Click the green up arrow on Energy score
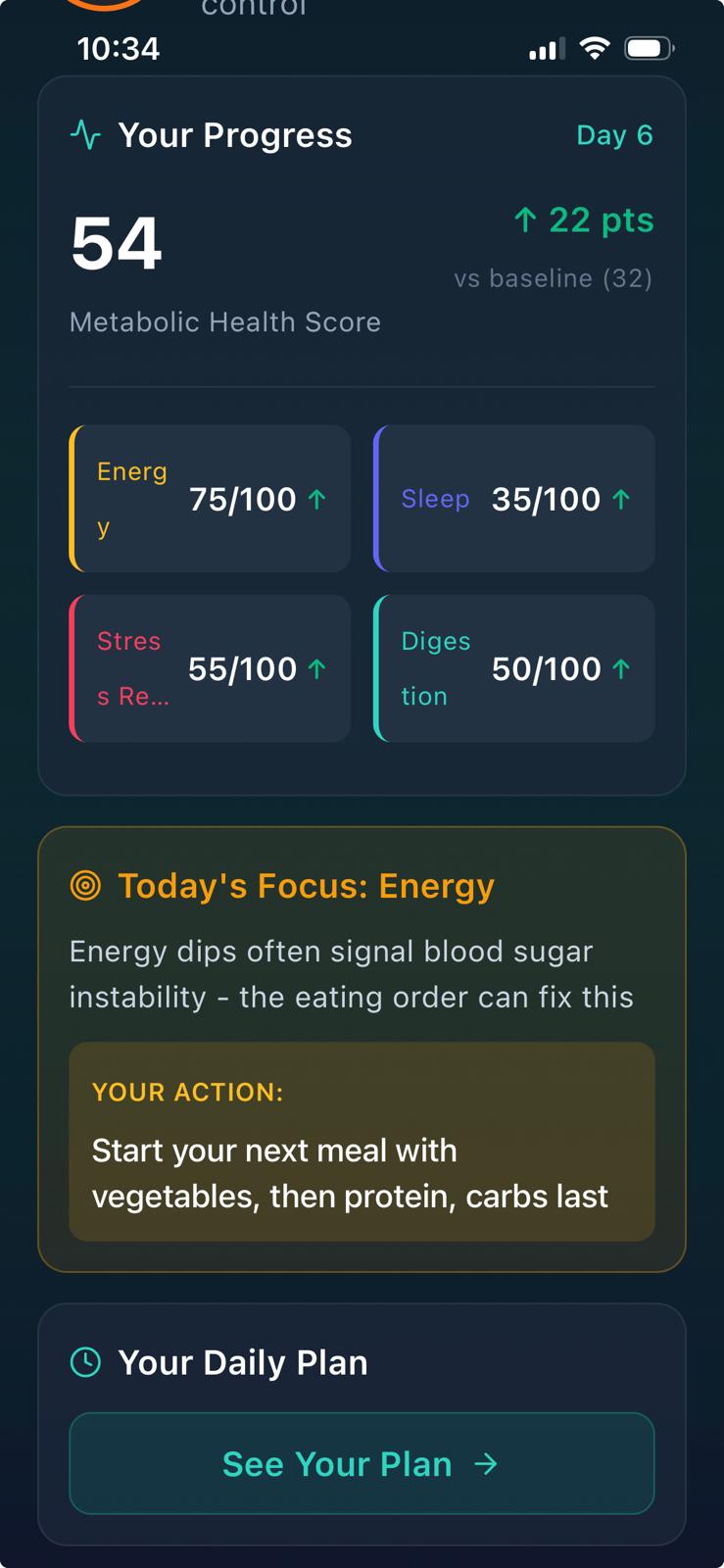This screenshot has height=1568, width=724. point(316,499)
